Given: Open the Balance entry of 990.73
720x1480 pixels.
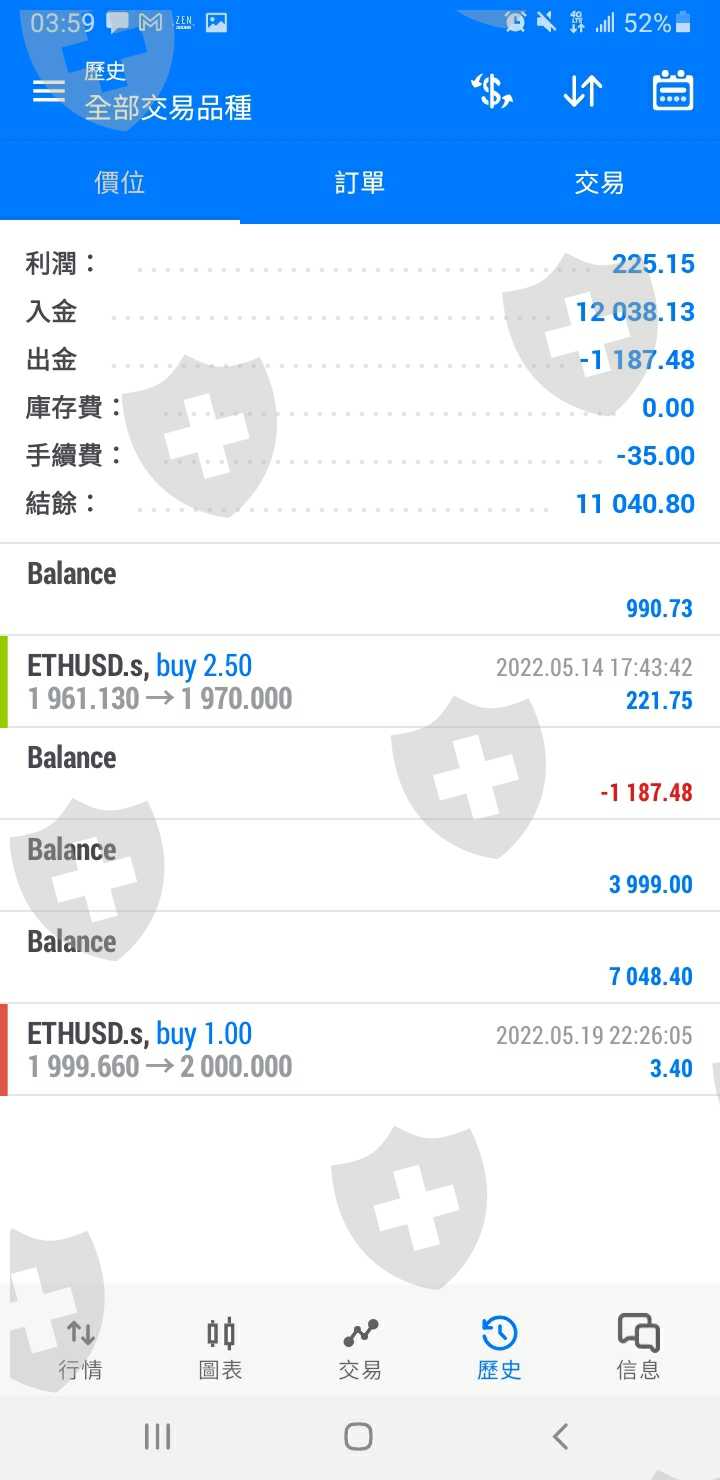Looking at the screenshot, I should [360, 590].
